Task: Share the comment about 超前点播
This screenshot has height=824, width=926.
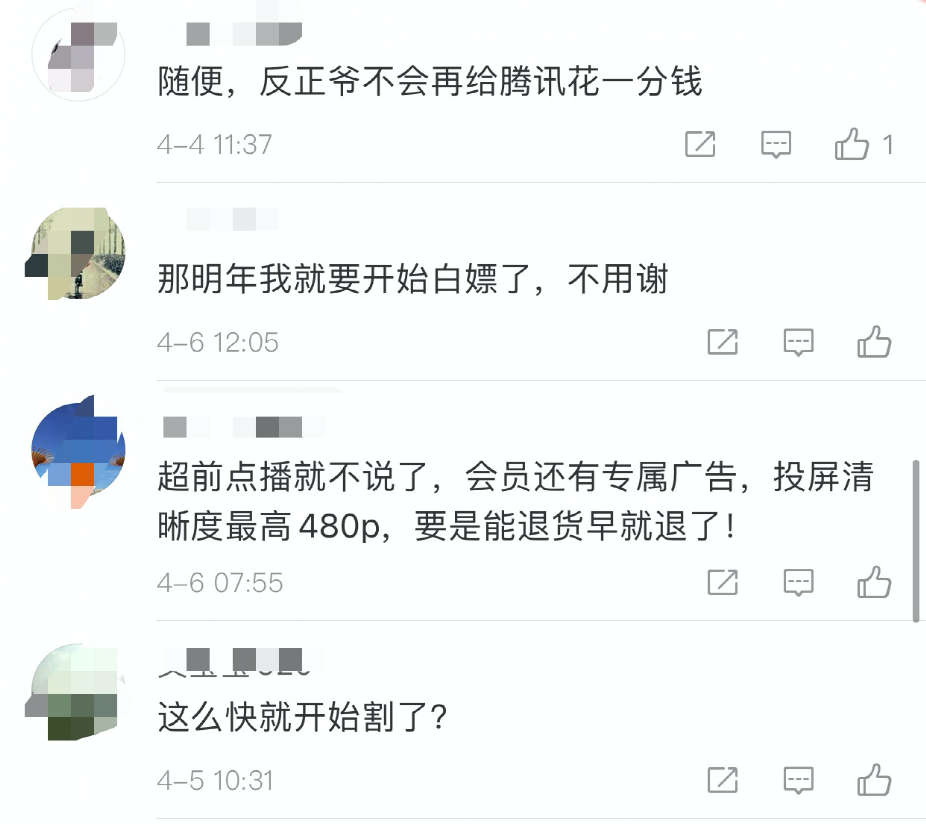Action: coord(722,582)
